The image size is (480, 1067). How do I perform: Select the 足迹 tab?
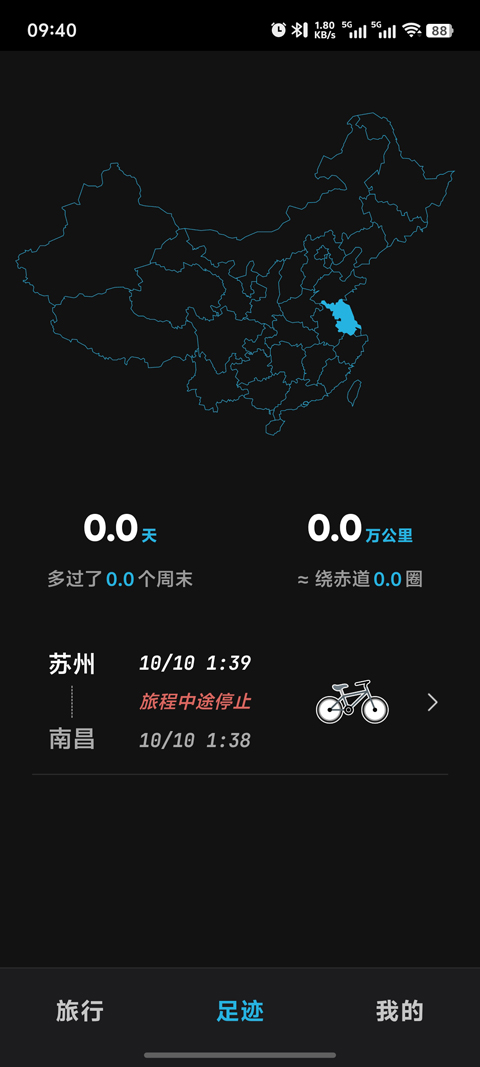240,1011
